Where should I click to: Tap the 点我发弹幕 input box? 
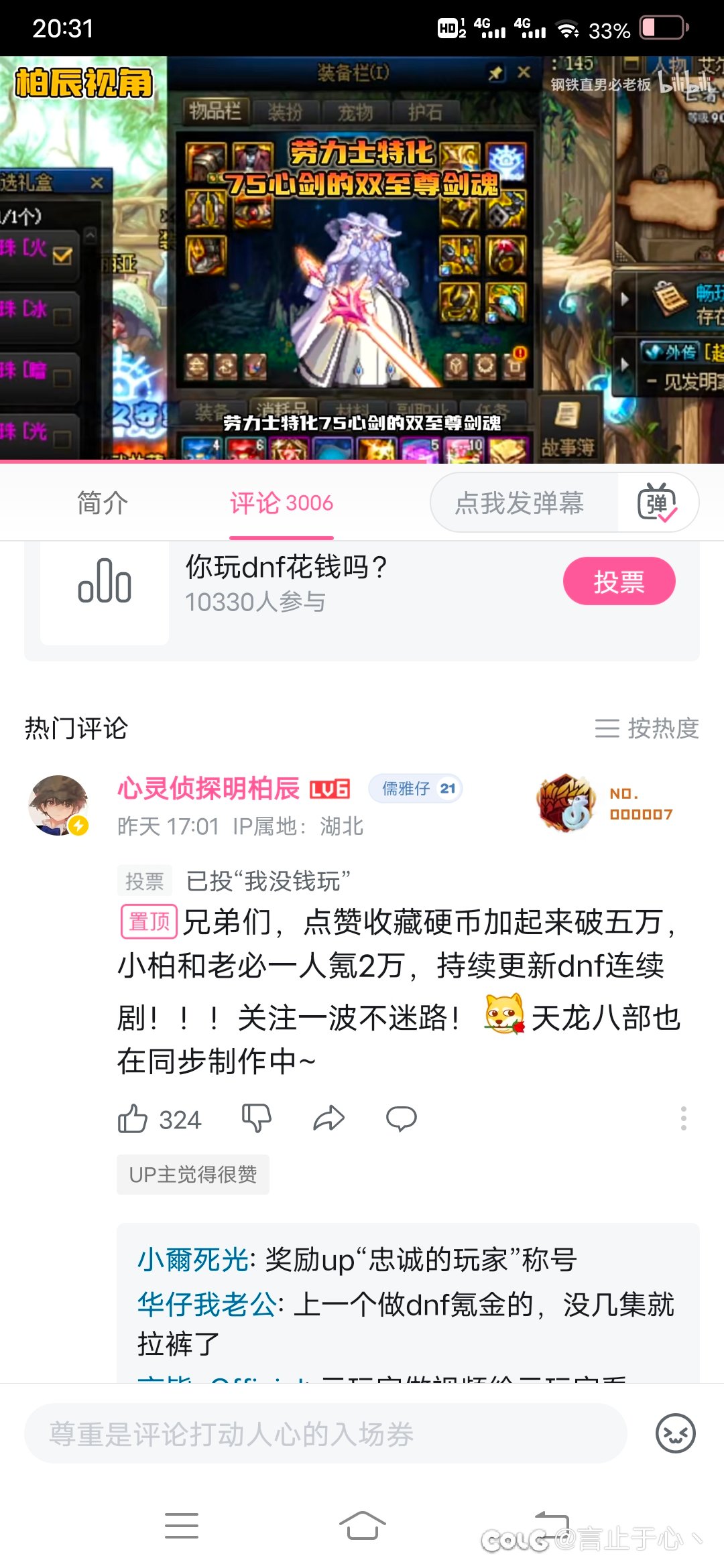tap(520, 503)
